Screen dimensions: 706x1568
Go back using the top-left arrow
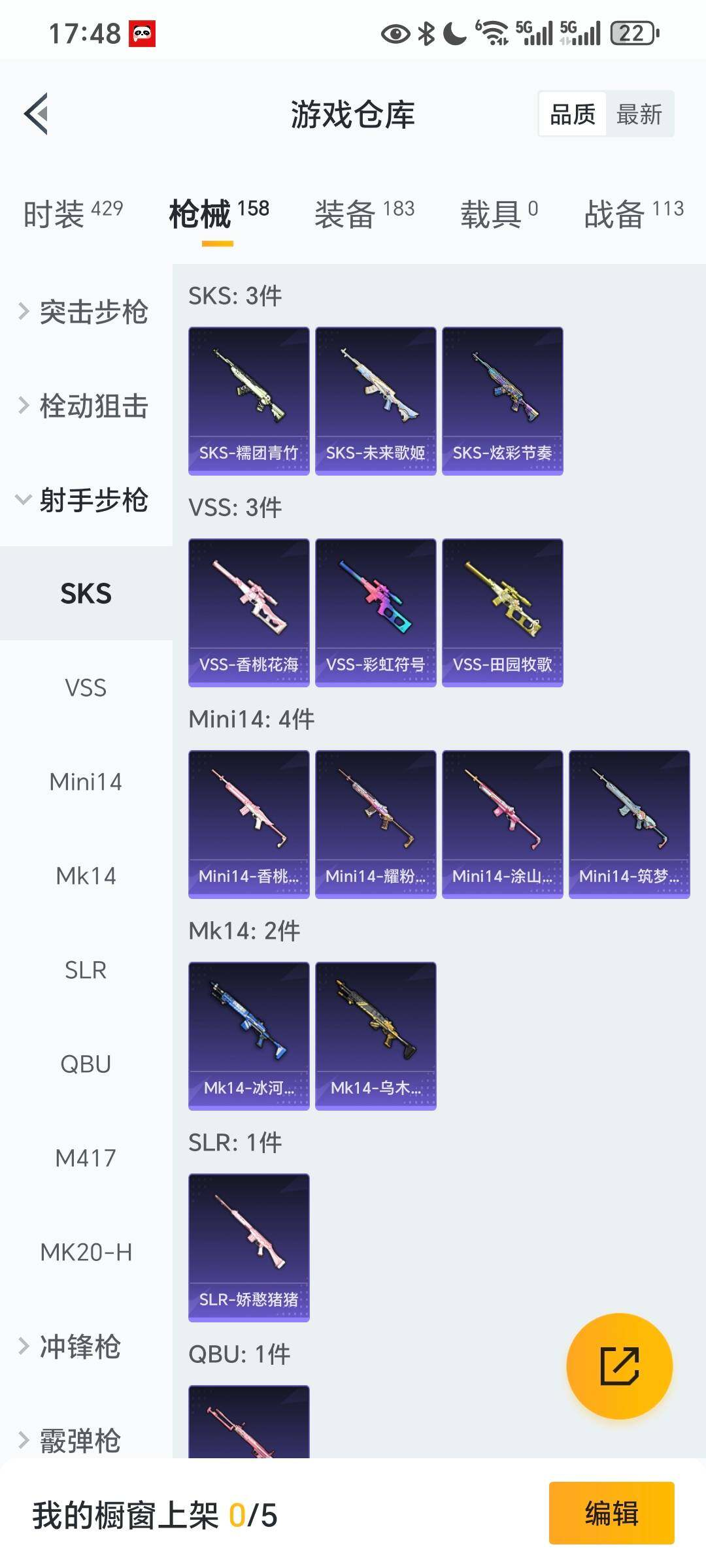(37, 114)
